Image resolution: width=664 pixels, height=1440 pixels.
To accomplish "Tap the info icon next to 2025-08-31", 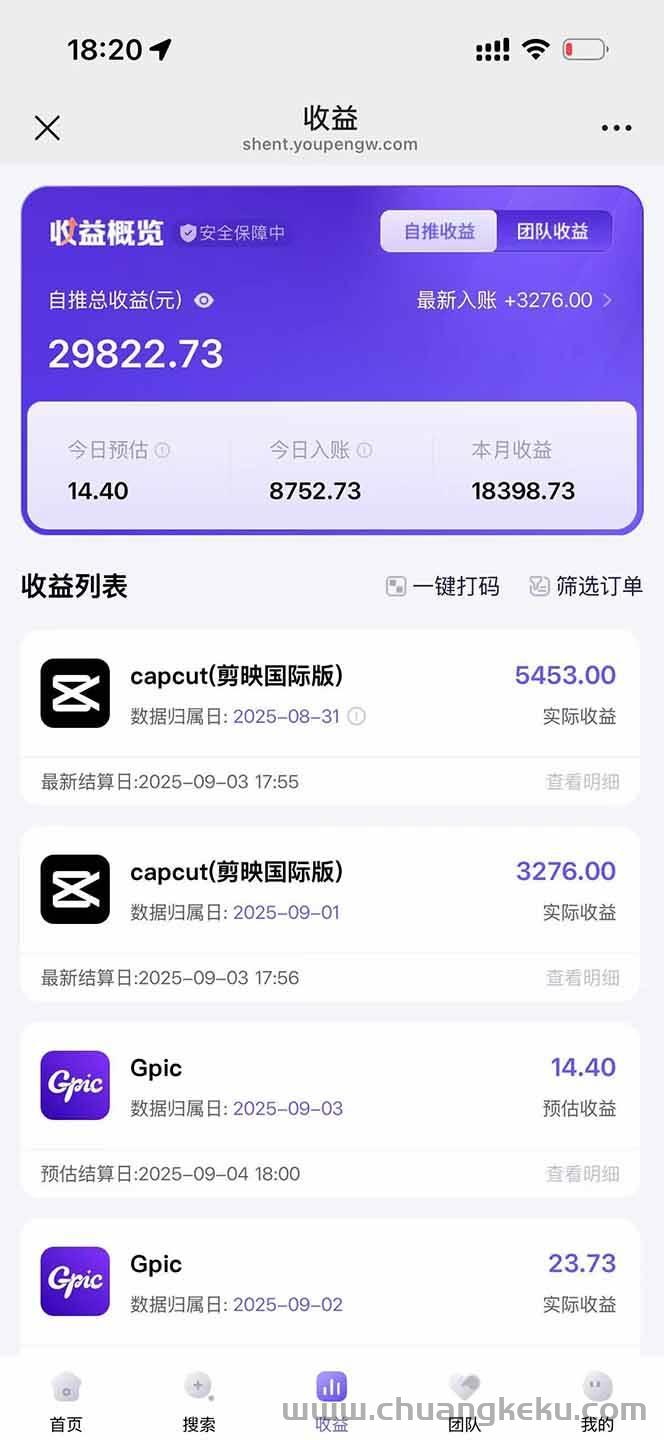I will click(356, 717).
